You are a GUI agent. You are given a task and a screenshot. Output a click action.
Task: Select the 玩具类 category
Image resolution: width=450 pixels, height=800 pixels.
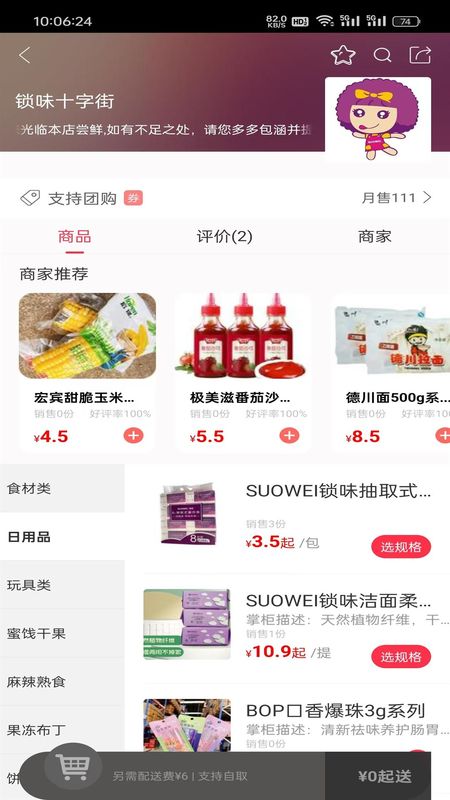(x=62, y=585)
